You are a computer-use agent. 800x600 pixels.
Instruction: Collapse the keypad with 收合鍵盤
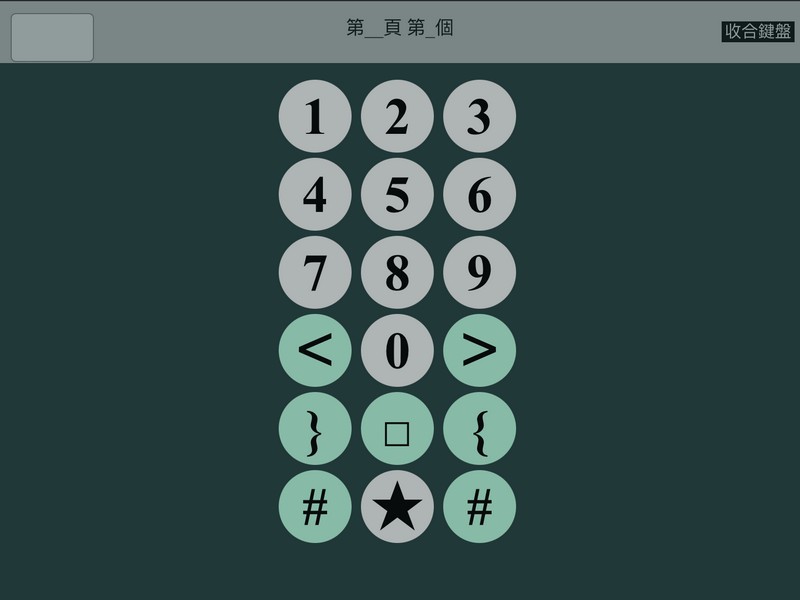coord(757,31)
